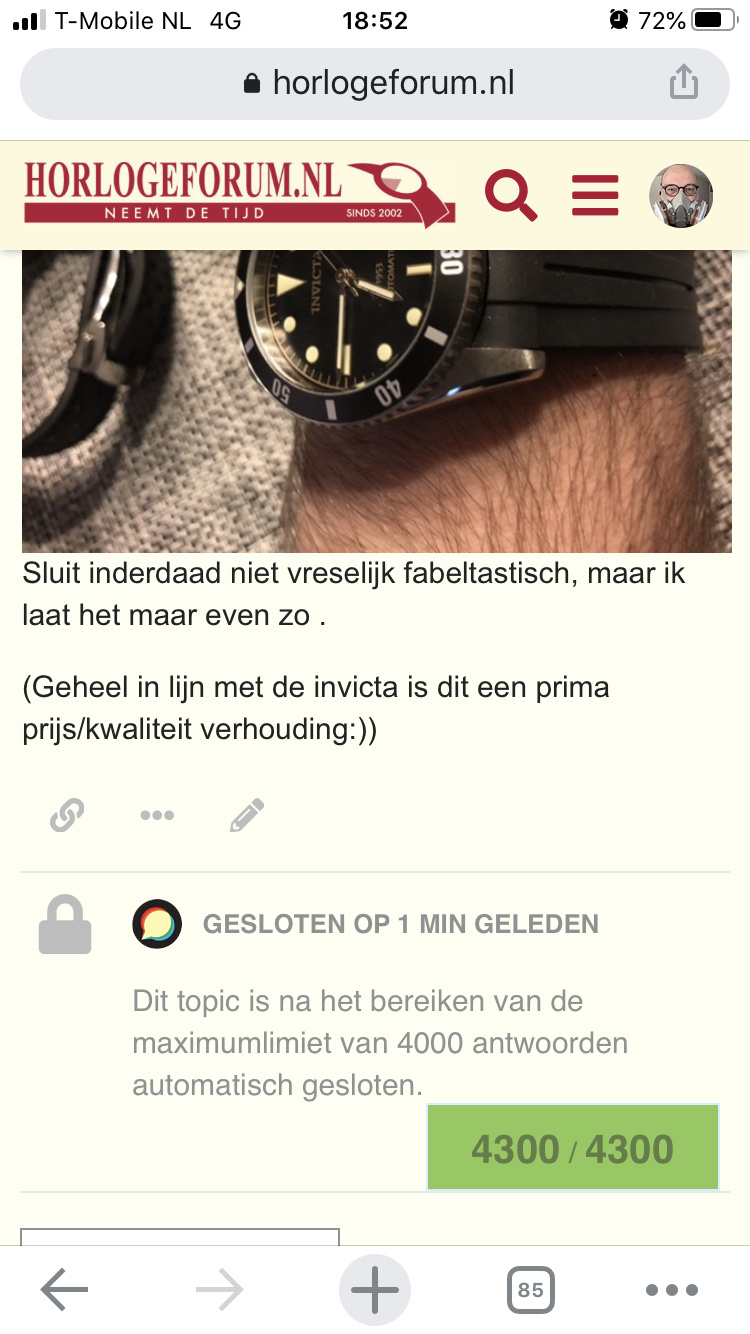The image size is (750, 1334).
Task: Open a new browser tab
Action: coord(375,1290)
